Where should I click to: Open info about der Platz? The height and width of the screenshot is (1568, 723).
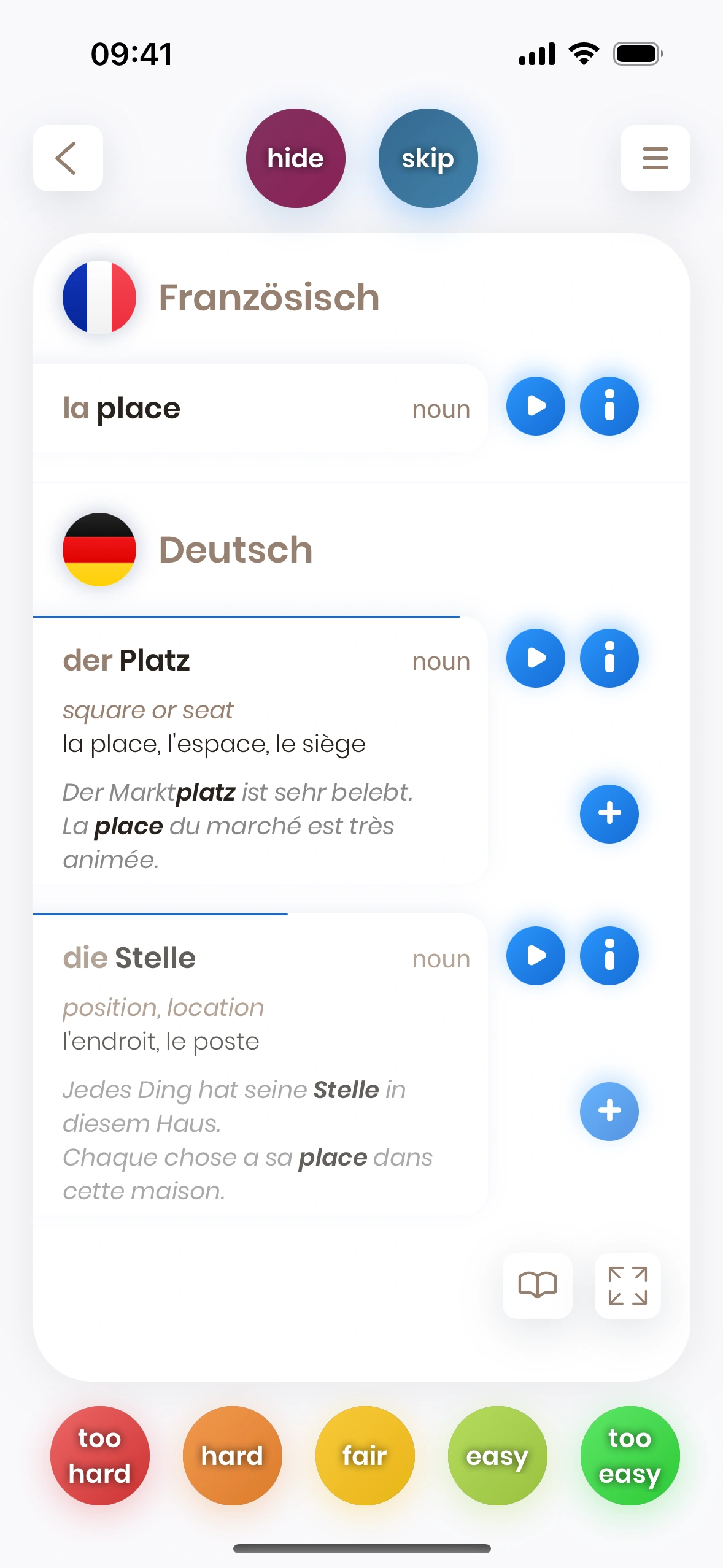609,658
